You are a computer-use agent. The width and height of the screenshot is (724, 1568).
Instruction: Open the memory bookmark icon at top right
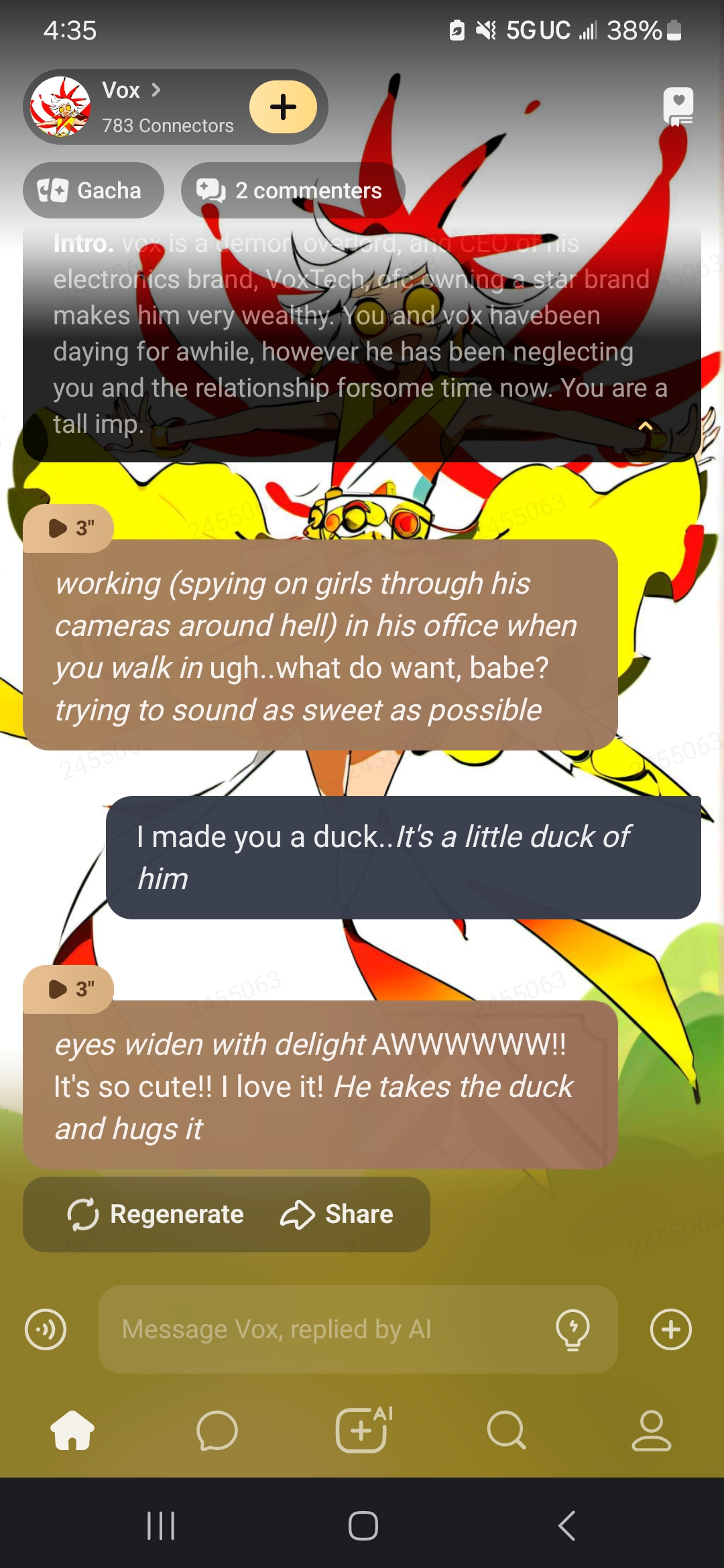[678, 106]
